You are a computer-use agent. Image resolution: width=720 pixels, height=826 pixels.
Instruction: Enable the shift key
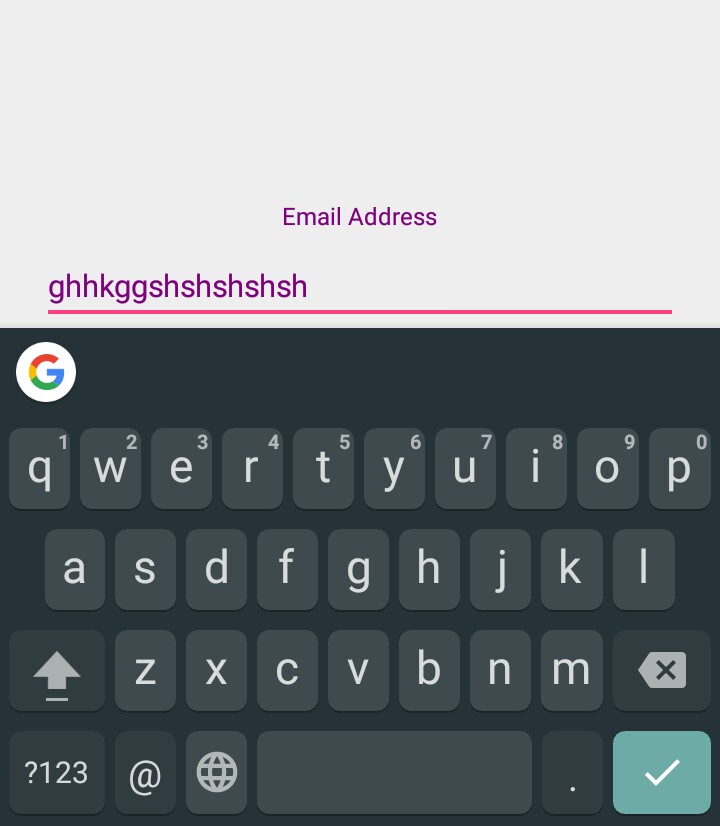pyautogui.click(x=57, y=670)
